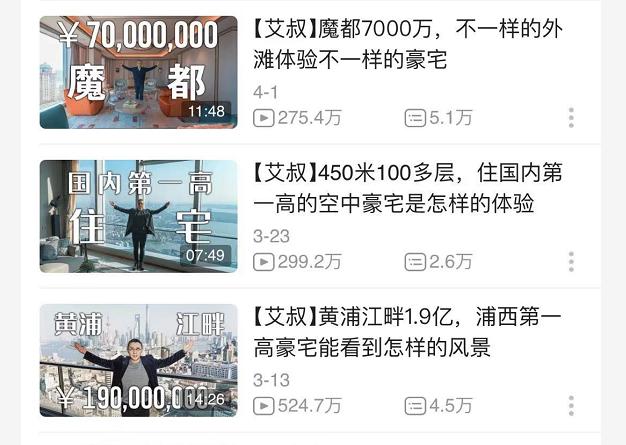Open more options for 450米100多层 video
The height and width of the screenshot is (445, 626).
[571, 262]
